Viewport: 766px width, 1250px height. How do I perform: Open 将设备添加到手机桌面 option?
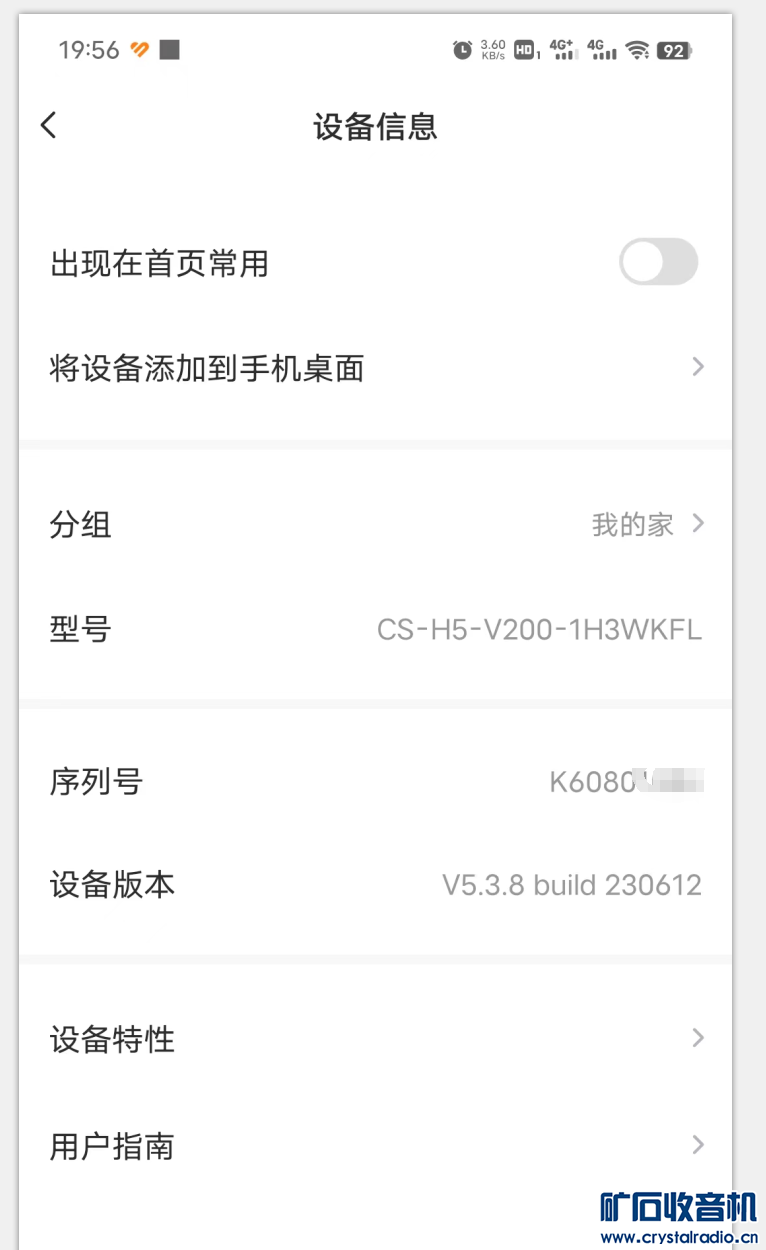pyautogui.click(x=375, y=368)
